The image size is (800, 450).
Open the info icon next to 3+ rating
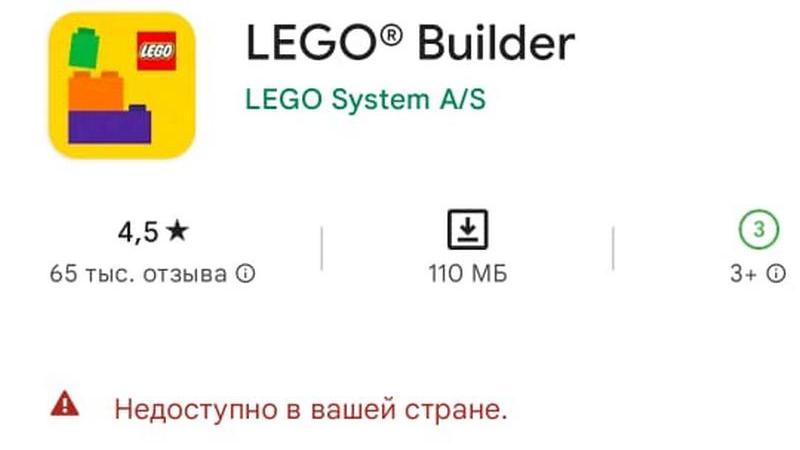(776, 274)
